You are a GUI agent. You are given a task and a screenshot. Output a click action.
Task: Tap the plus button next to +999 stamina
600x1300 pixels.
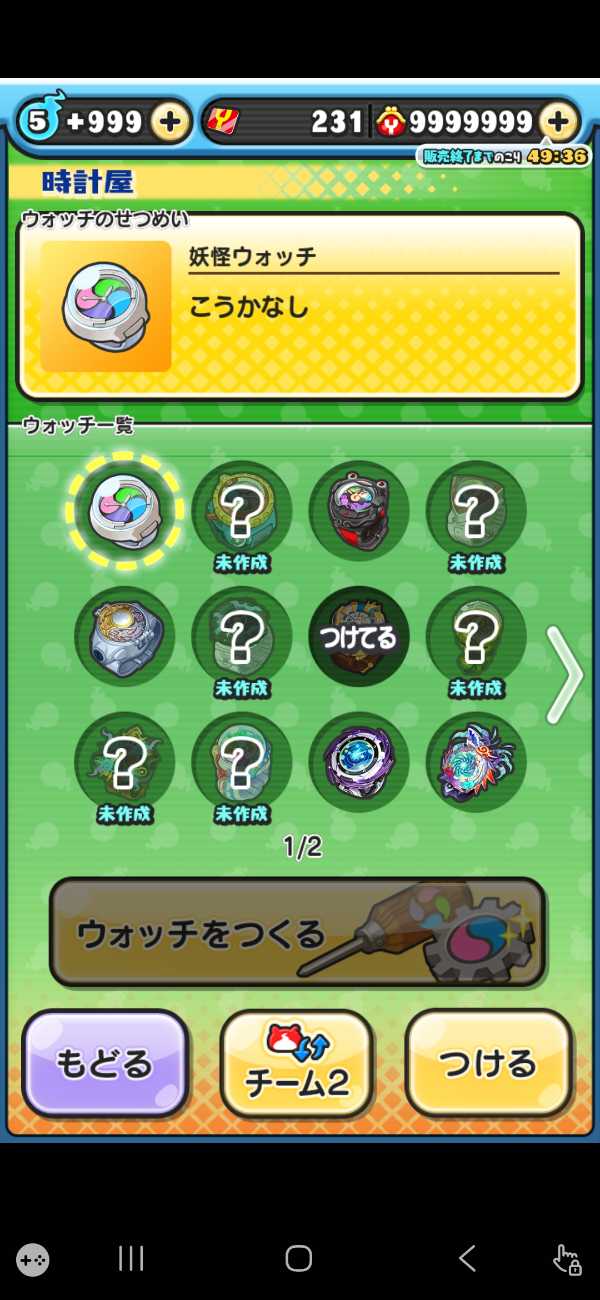[170, 122]
